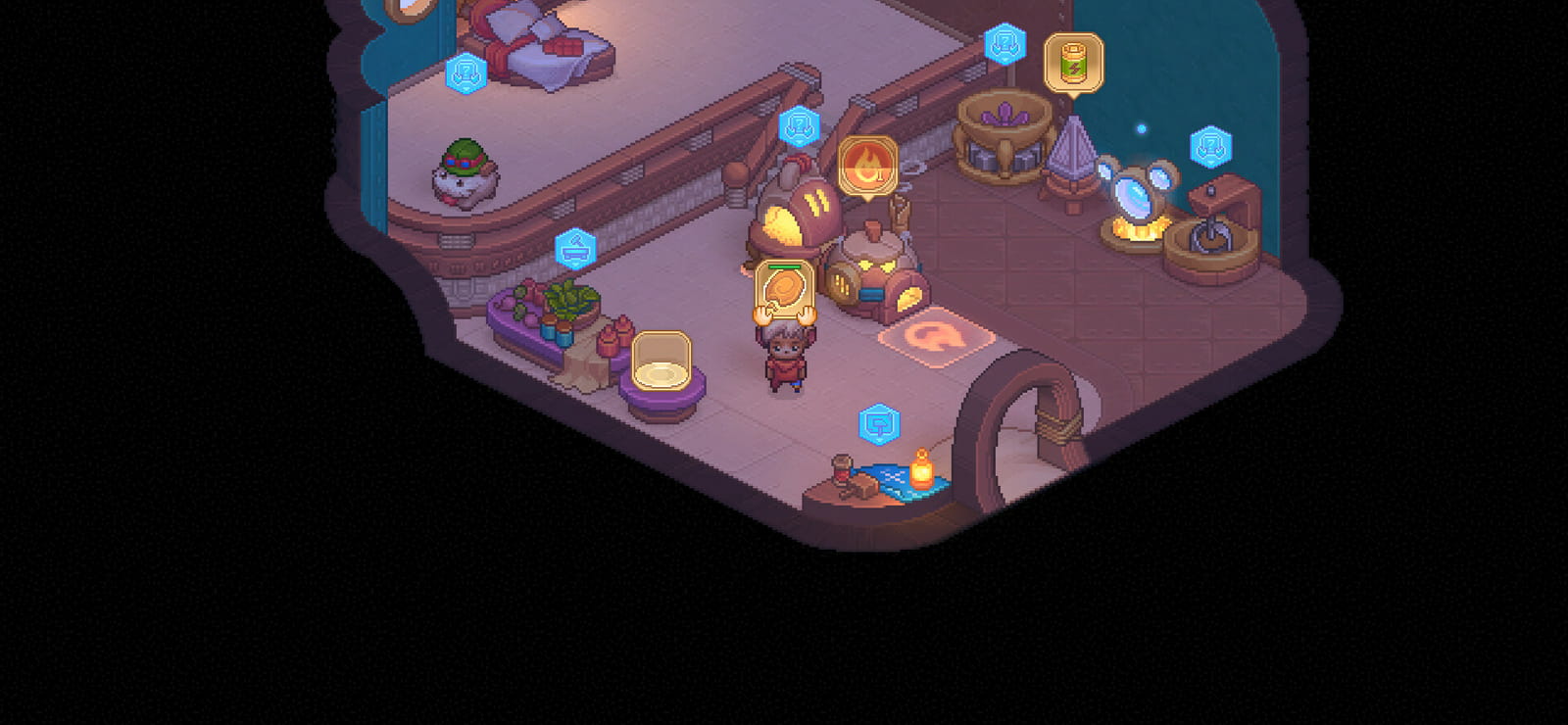
Task: Tap the blue marker above the bed
Action: [465, 74]
